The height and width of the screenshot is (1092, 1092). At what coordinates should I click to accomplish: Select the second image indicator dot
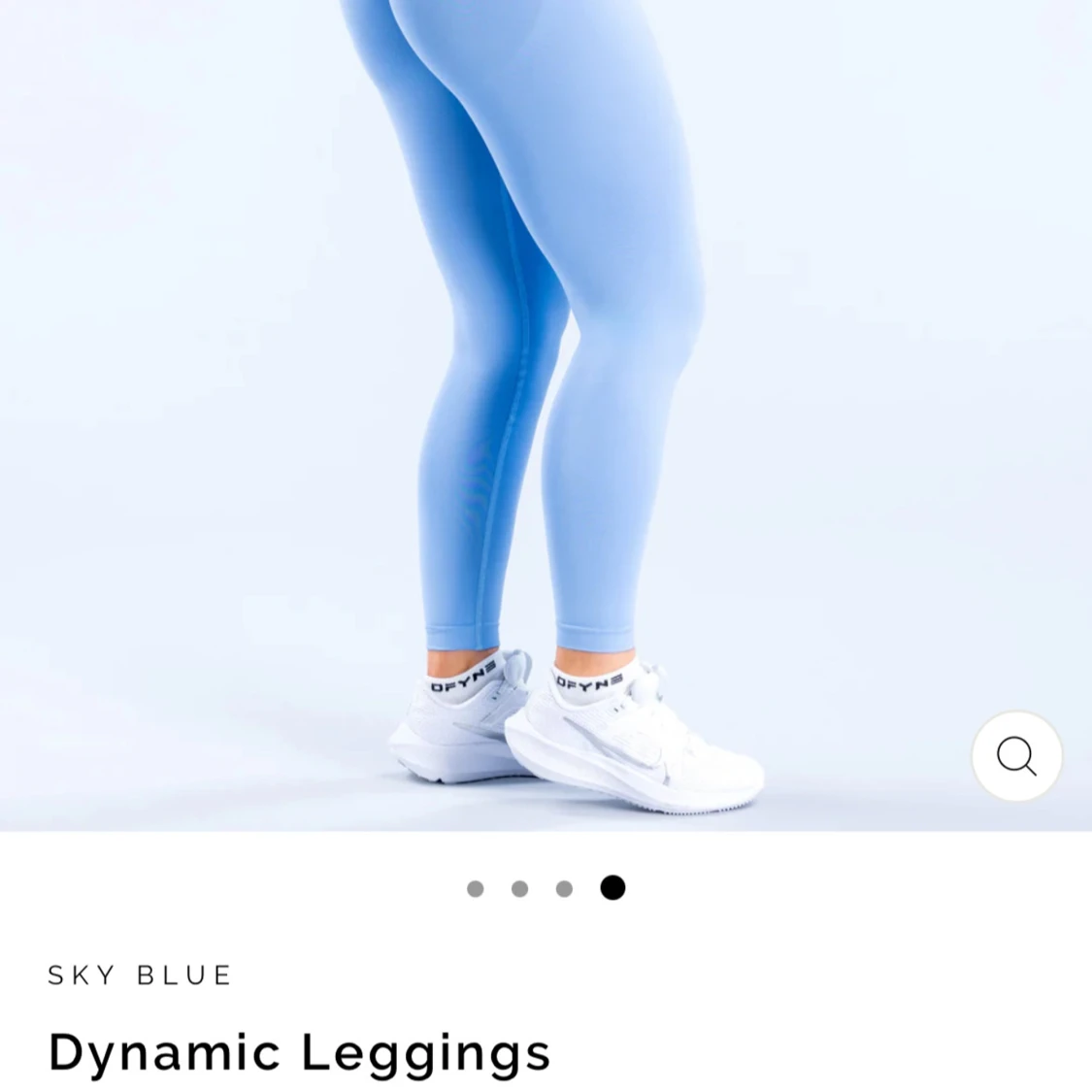pyautogui.click(x=519, y=888)
